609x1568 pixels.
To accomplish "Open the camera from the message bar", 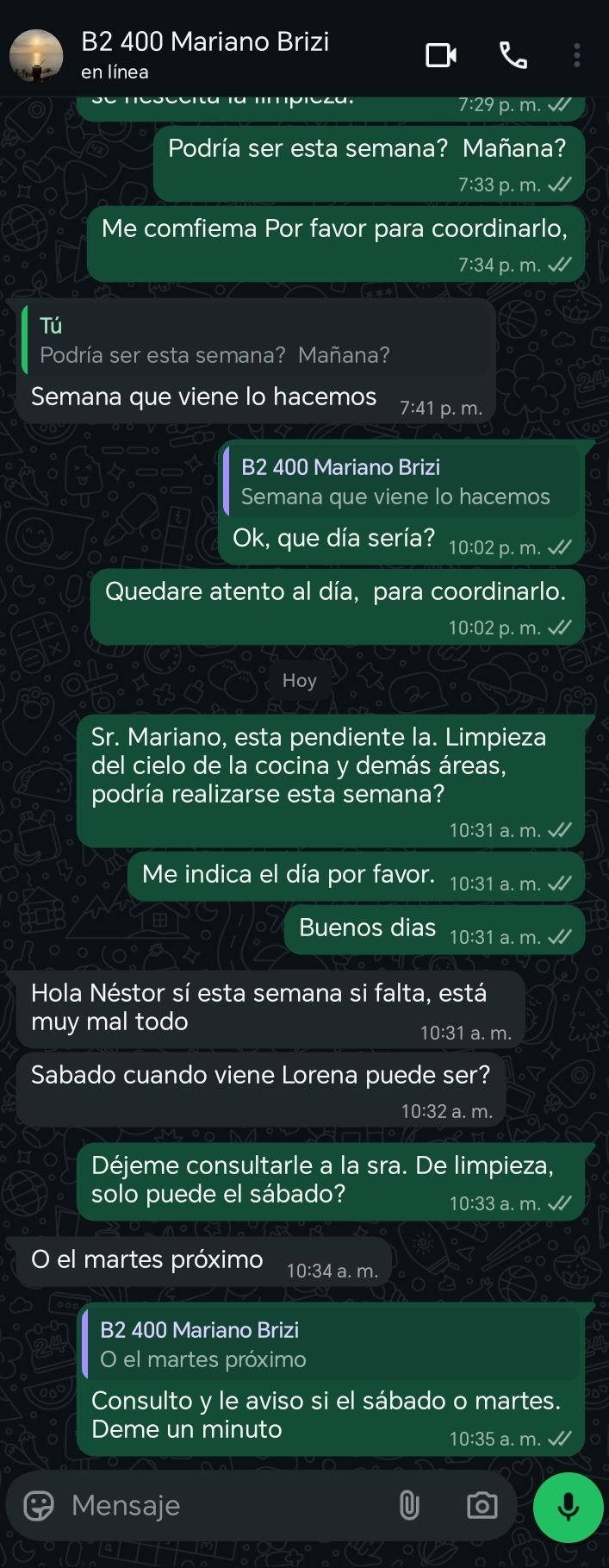I will pyautogui.click(x=482, y=1505).
